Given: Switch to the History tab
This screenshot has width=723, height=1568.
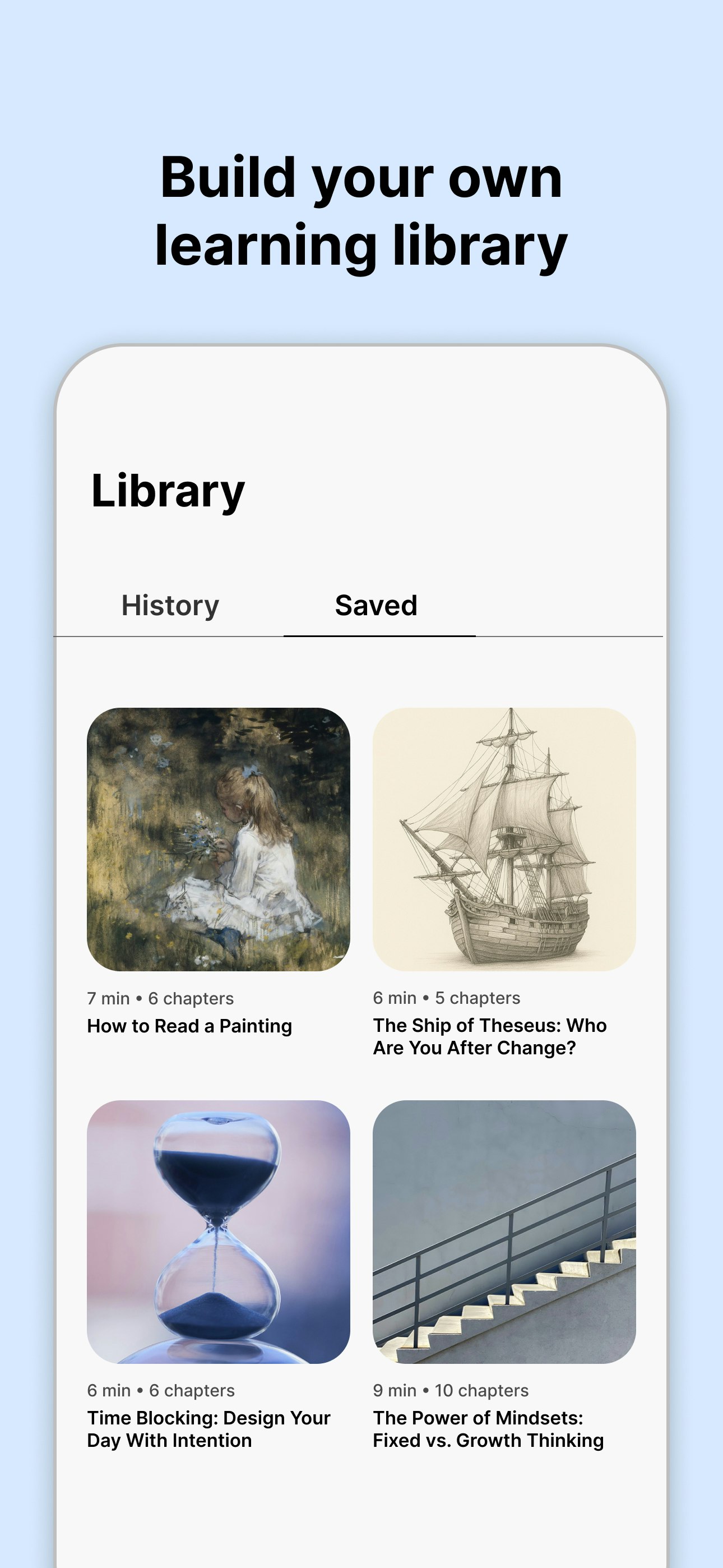Looking at the screenshot, I should (170, 605).
